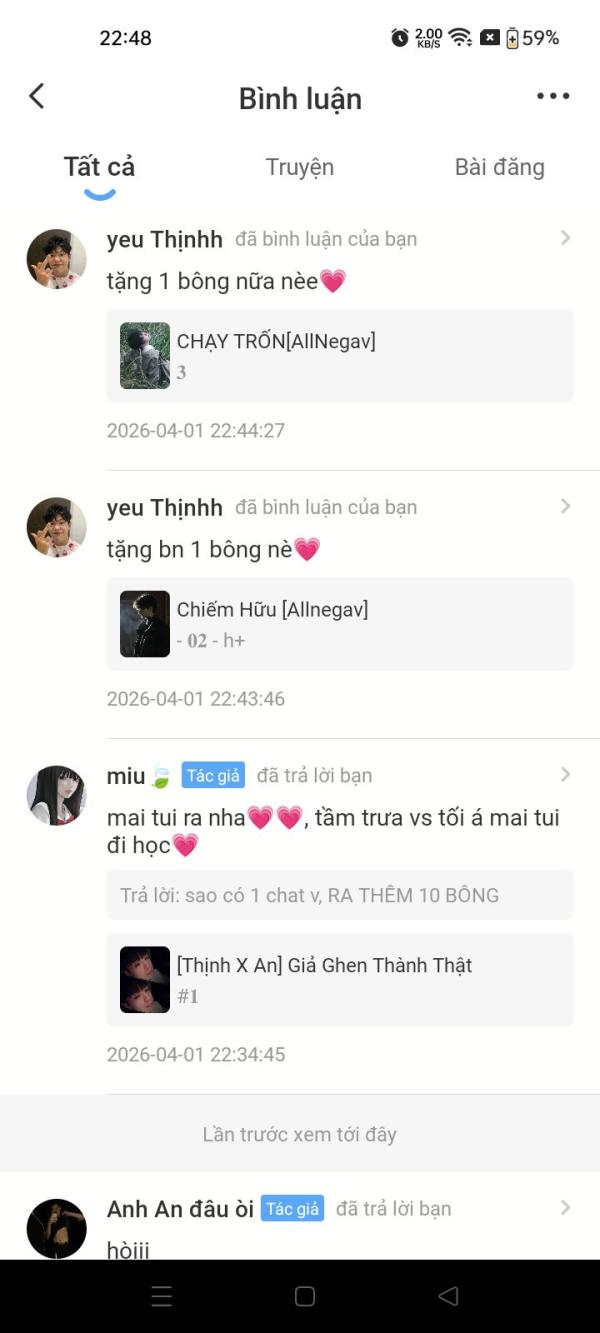Open the three-dot overflow menu
Image resolution: width=600 pixels, height=1333 pixels.
[x=552, y=96]
